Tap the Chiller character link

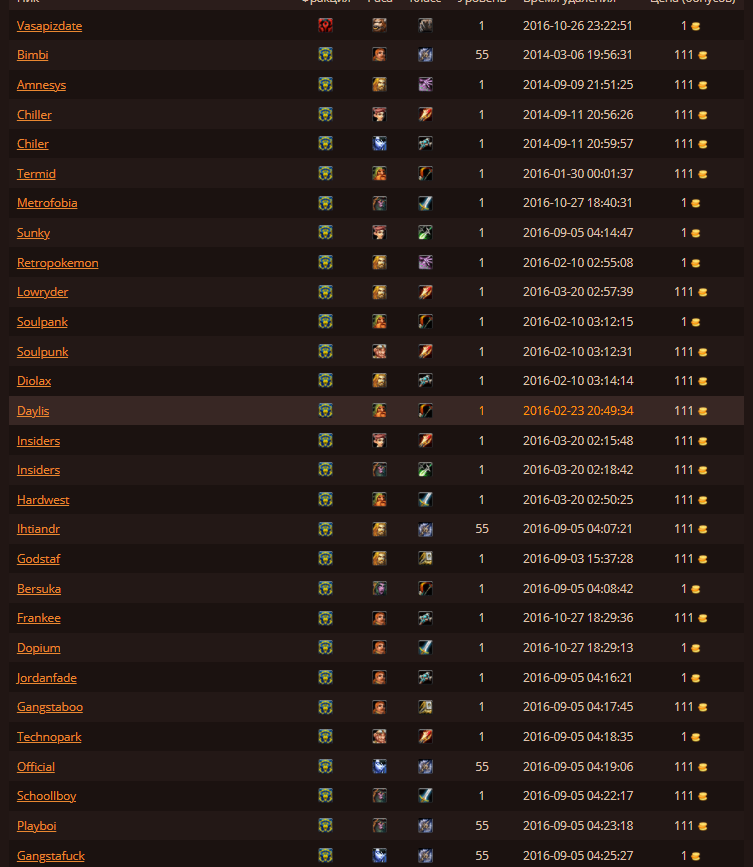coord(34,115)
